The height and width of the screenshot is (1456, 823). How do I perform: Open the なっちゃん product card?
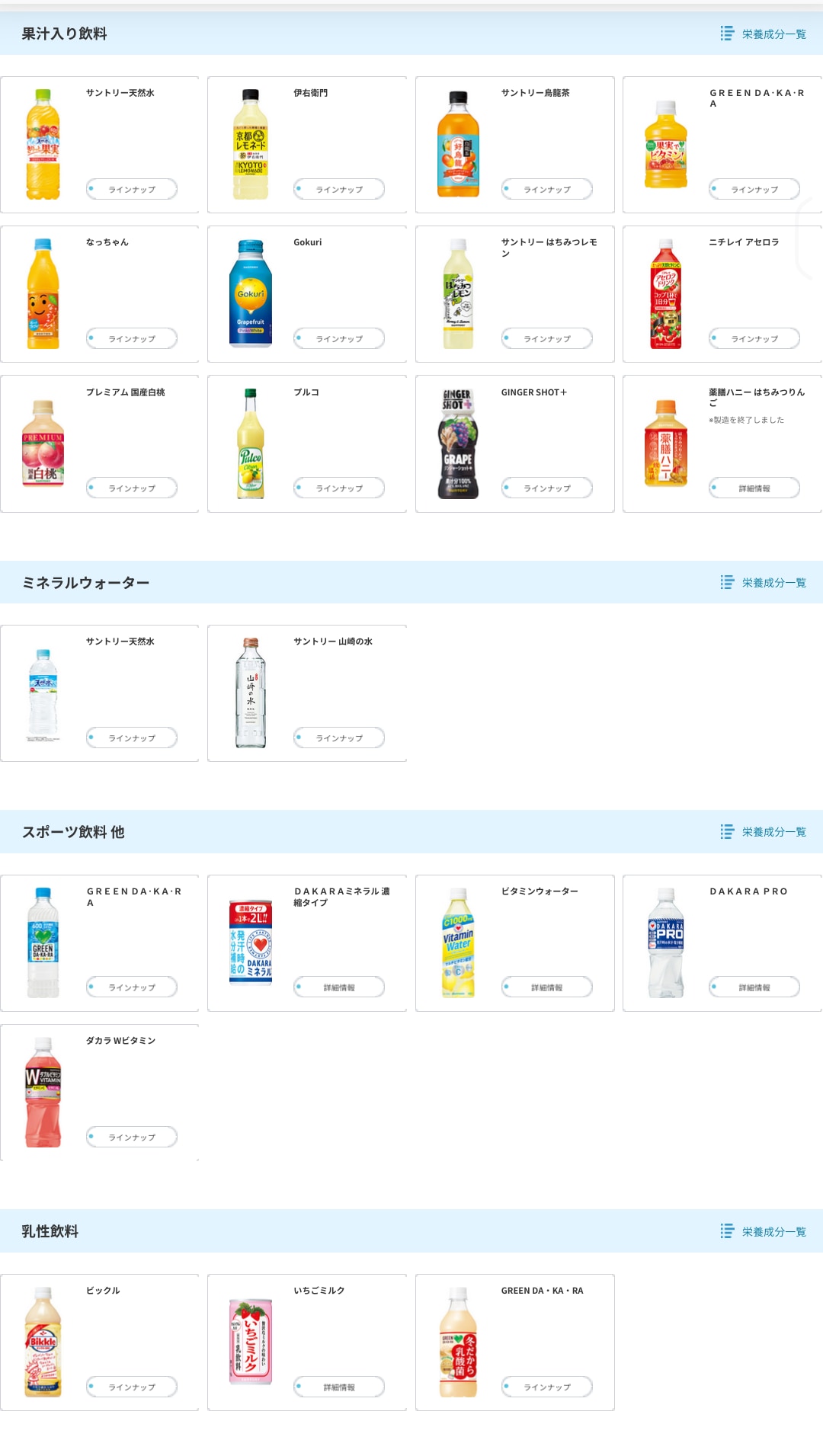99,293
